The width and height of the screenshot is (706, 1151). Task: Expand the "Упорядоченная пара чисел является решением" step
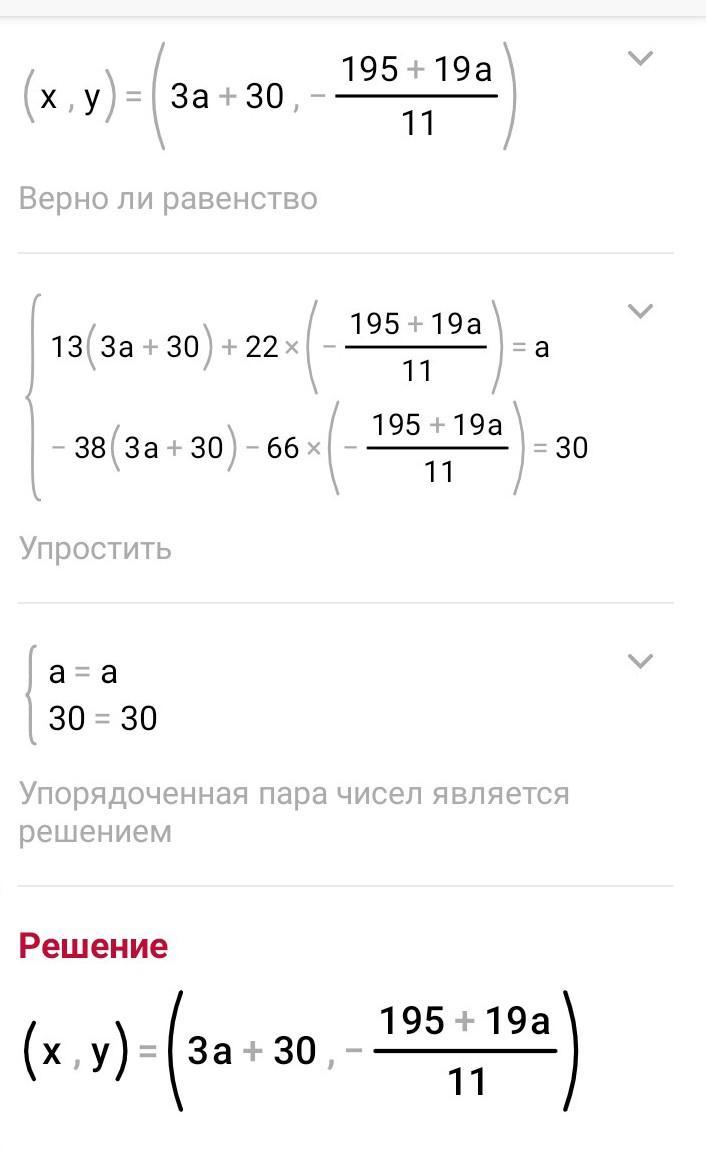(x=641, y=661)
